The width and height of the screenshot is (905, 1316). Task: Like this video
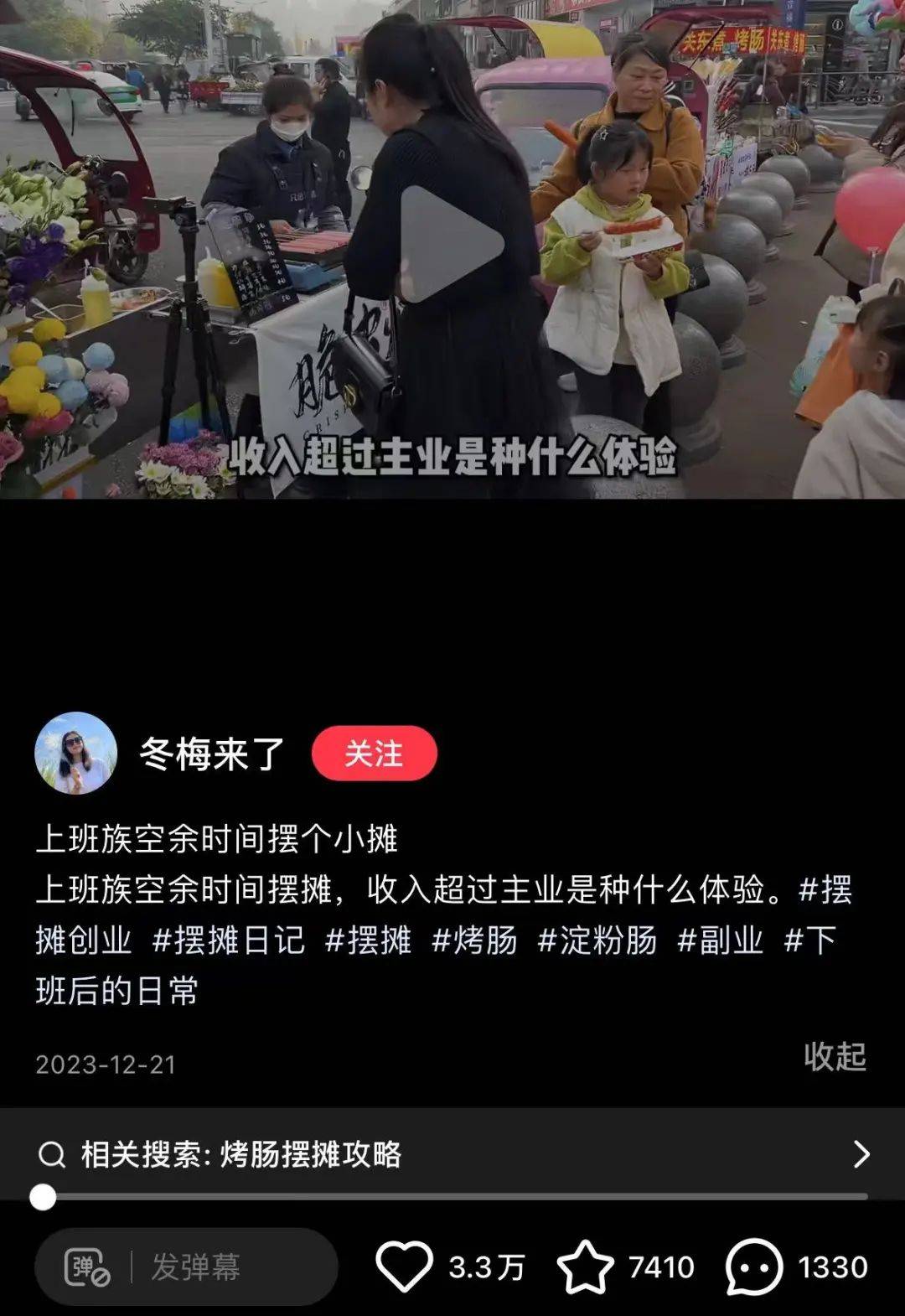tap(405, 1267)
